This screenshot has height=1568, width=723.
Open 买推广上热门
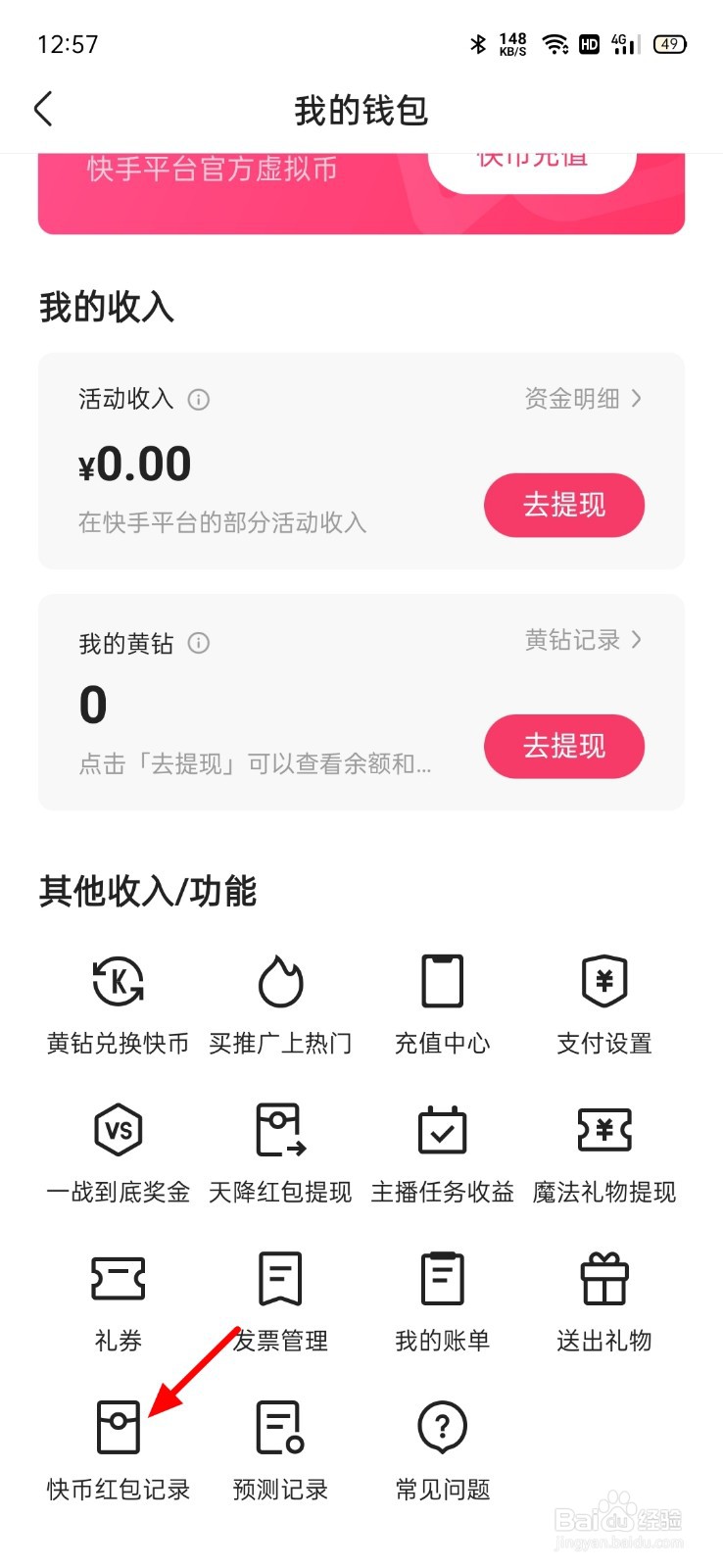point(280,1004)
